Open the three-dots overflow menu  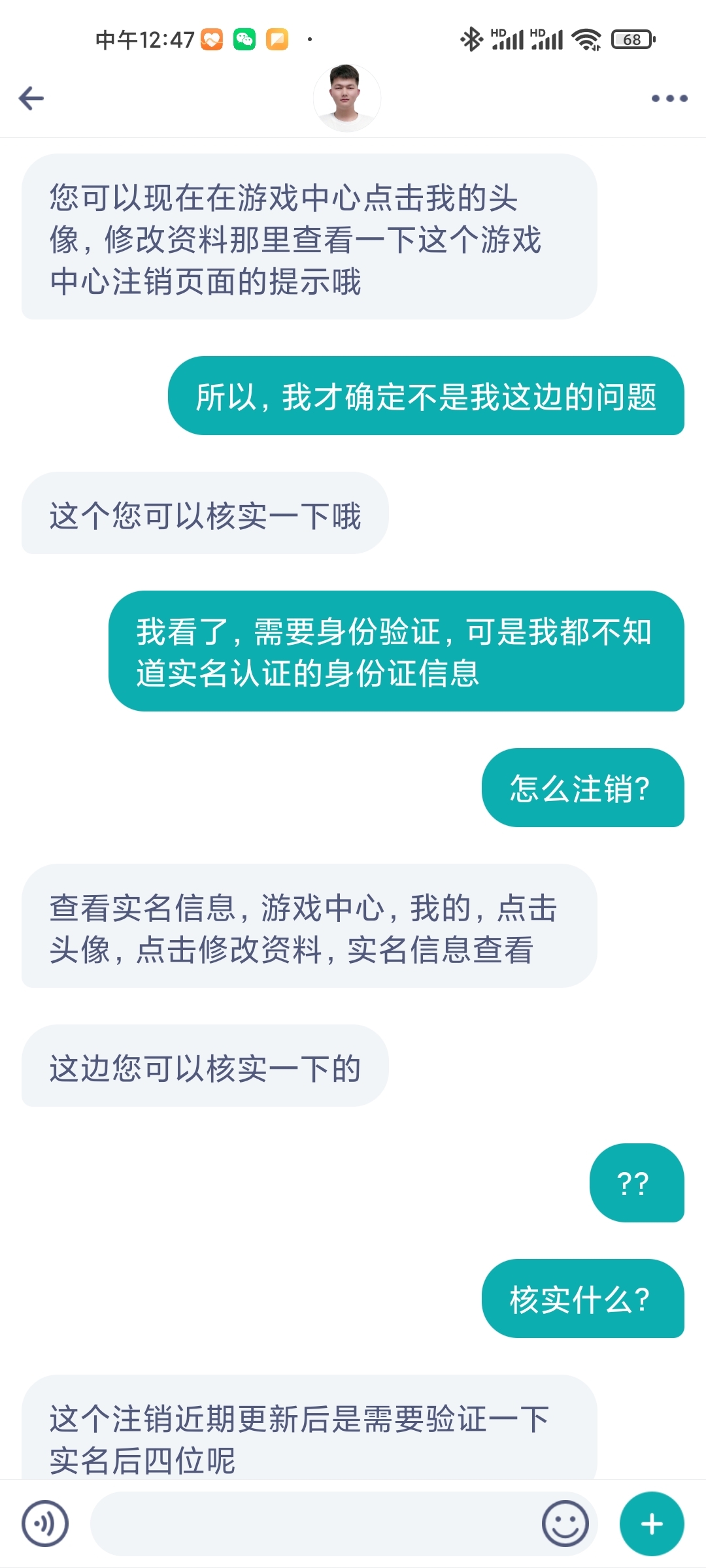point(669,99)
